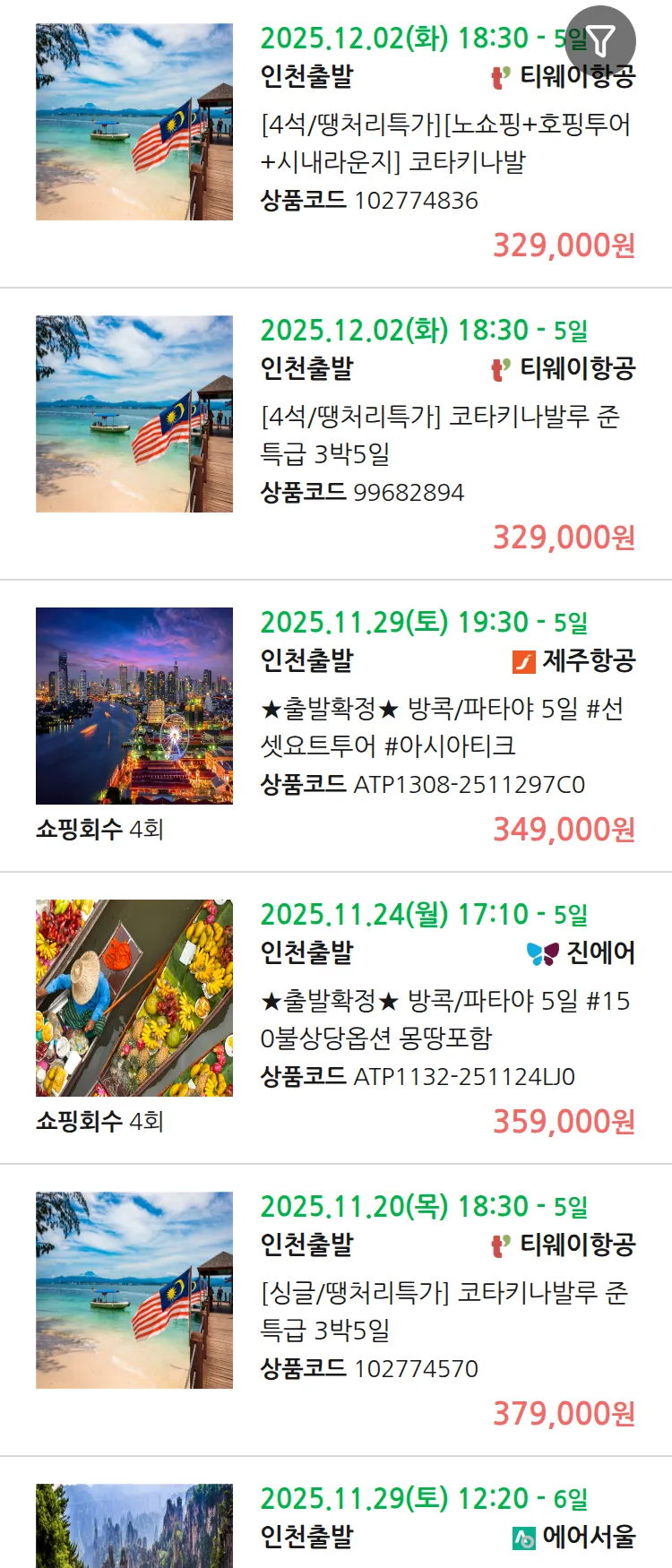Open the 379,000원 Kota Kinabalu package 102774570
Image resolution: width=672 pixels, height=1568 pixels.
[445, 1311]
